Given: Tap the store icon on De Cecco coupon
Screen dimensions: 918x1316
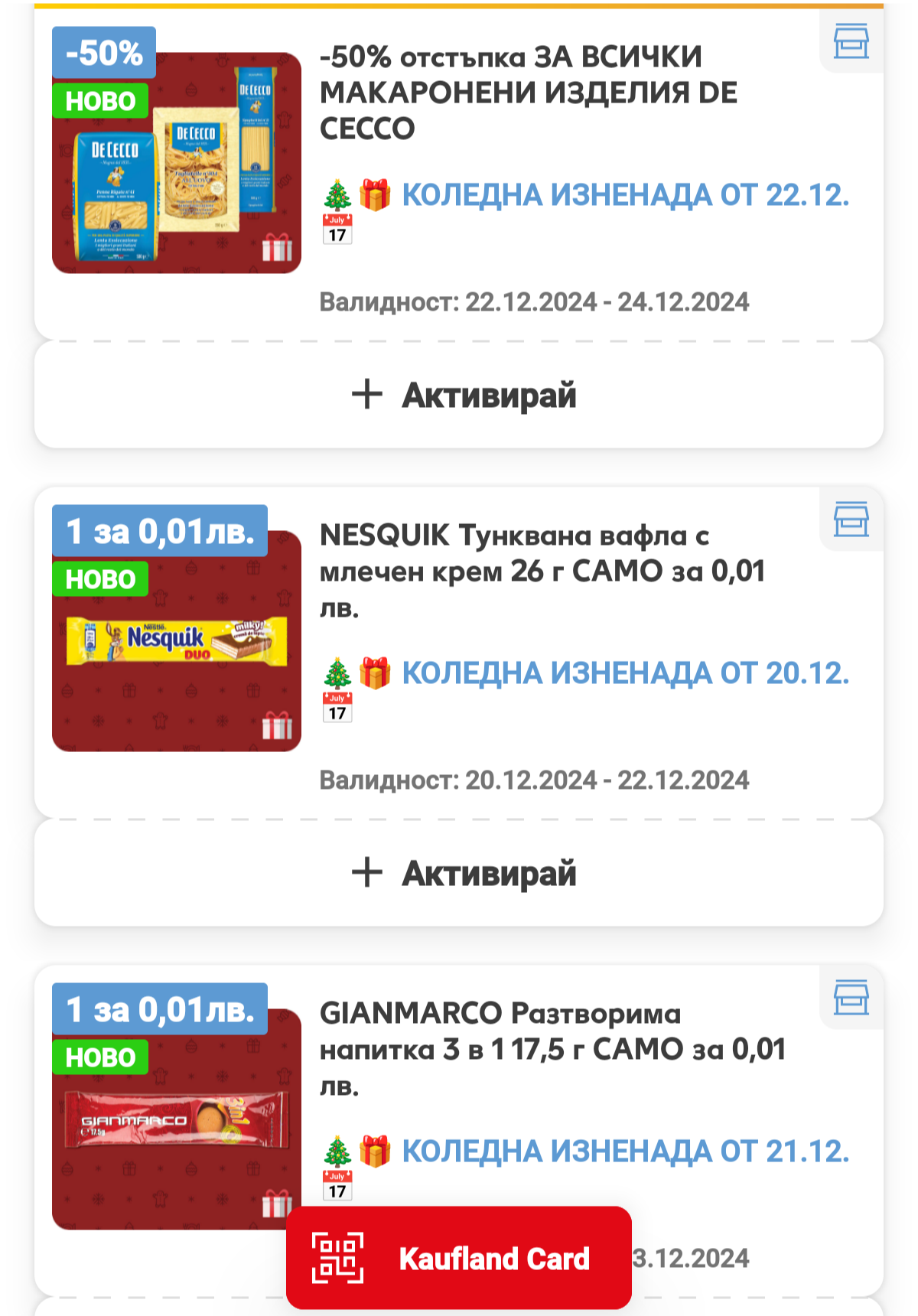Looking at the screenshot, I should point(851,41).
